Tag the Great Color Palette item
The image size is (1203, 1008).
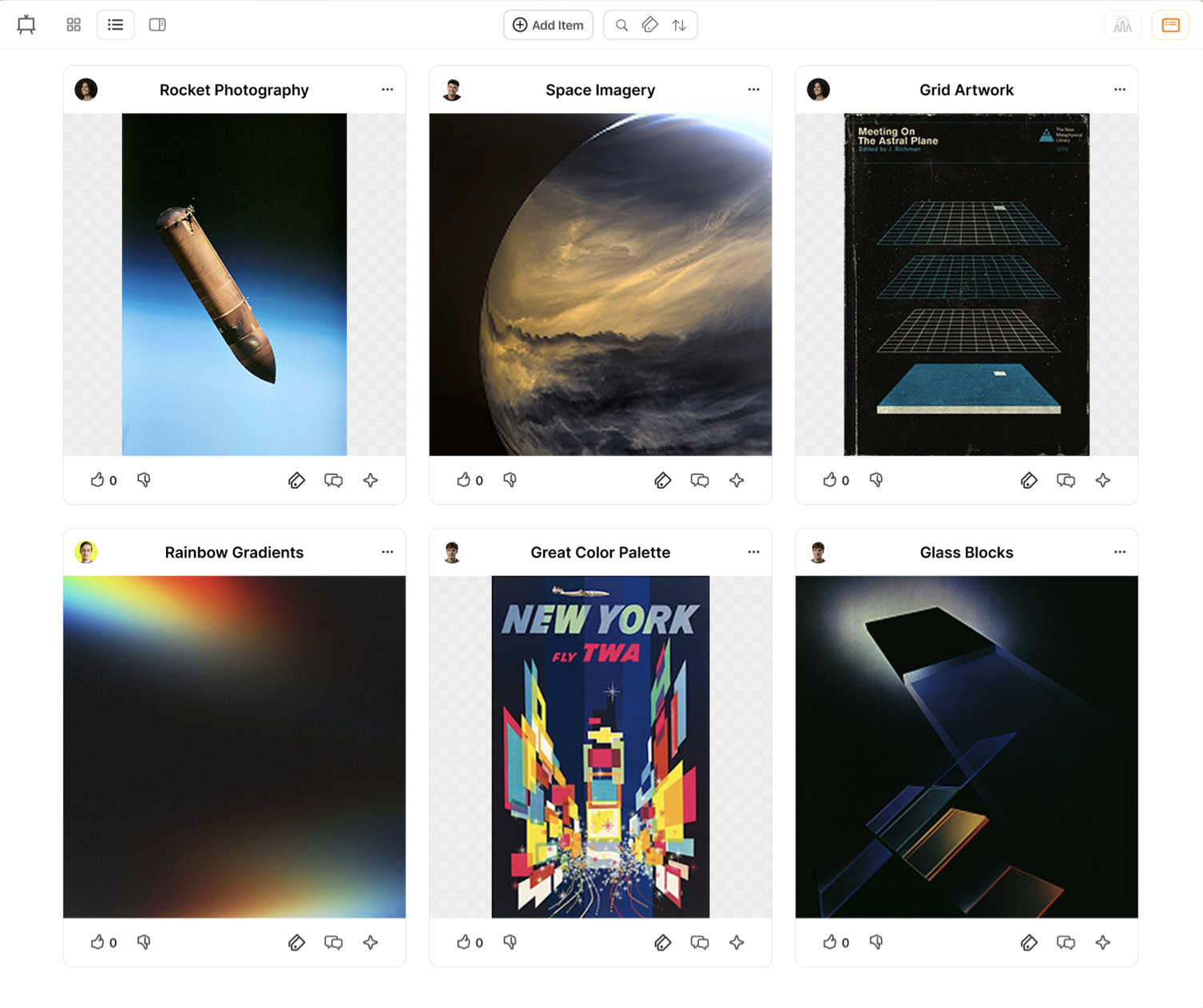point(662,943)
